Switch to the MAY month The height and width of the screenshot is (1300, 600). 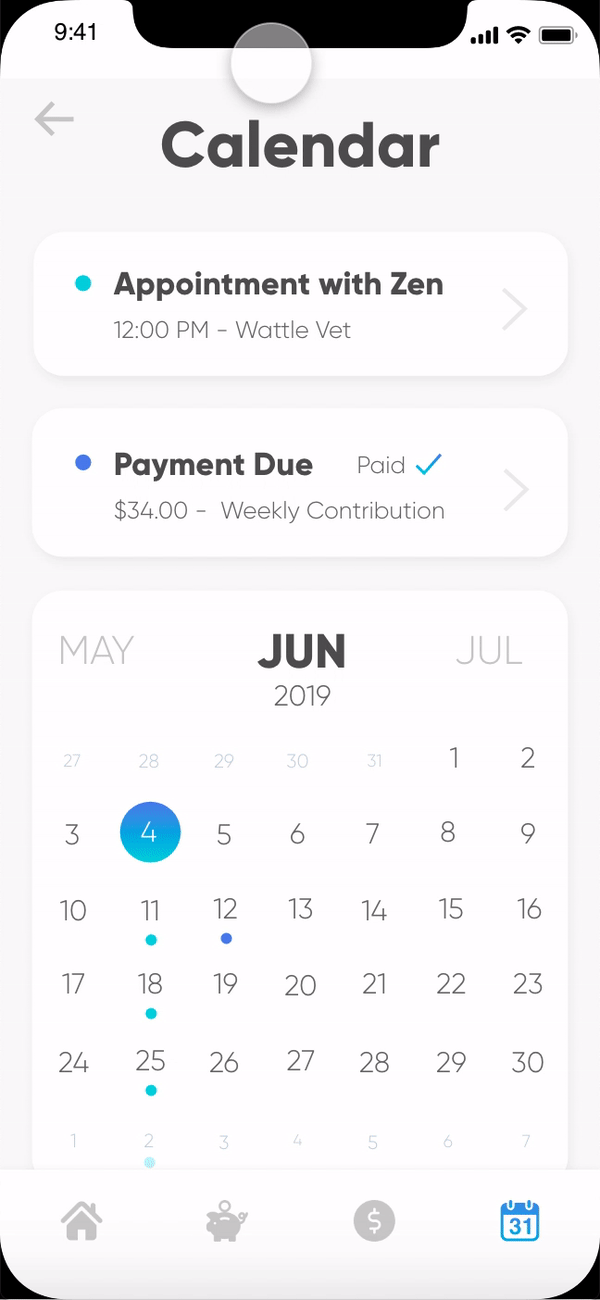coord(96,651)
